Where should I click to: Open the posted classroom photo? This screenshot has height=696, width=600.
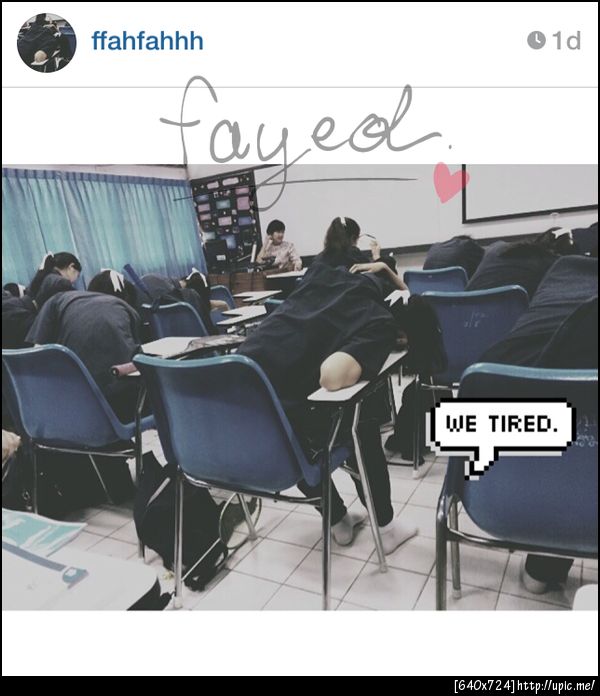pos(300,390)
